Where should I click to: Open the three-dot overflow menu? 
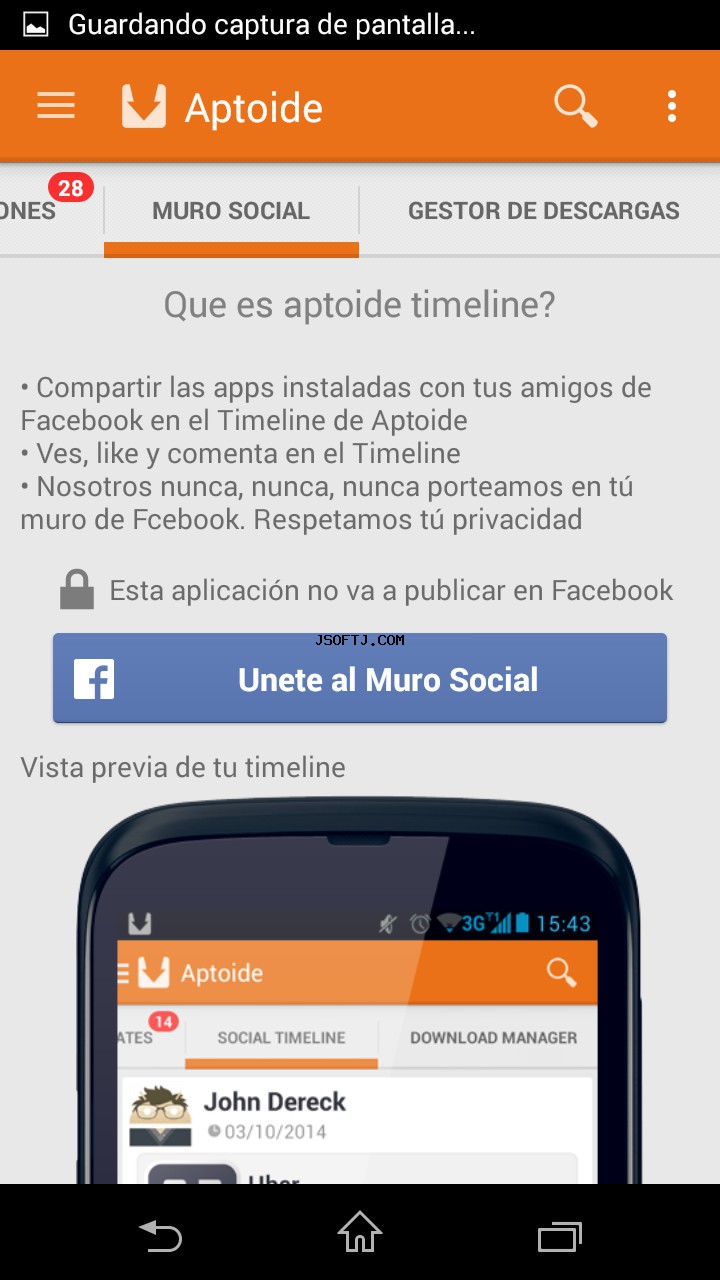pyautogui.click(x=671, y=106)
